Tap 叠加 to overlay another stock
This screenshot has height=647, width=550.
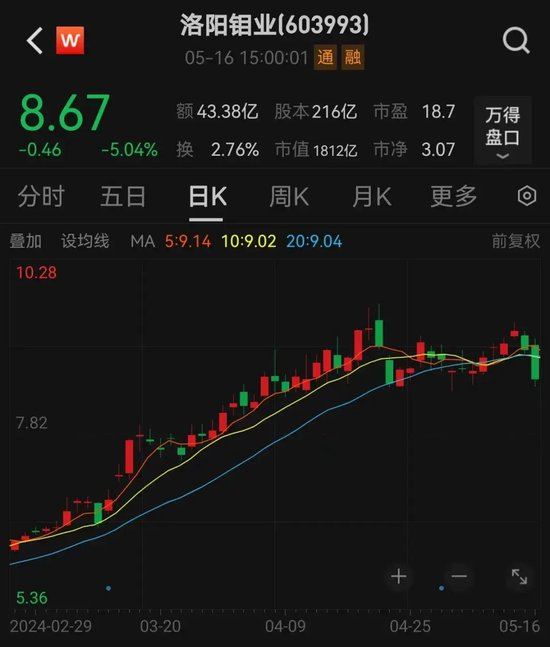(26, 241)
